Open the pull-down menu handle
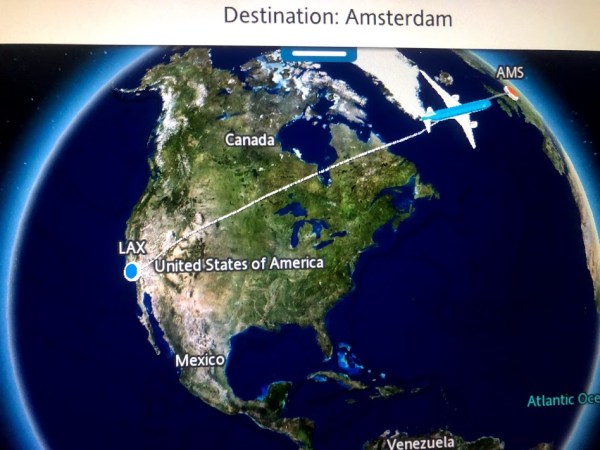 pyautogui.click(x=317, y=55)
